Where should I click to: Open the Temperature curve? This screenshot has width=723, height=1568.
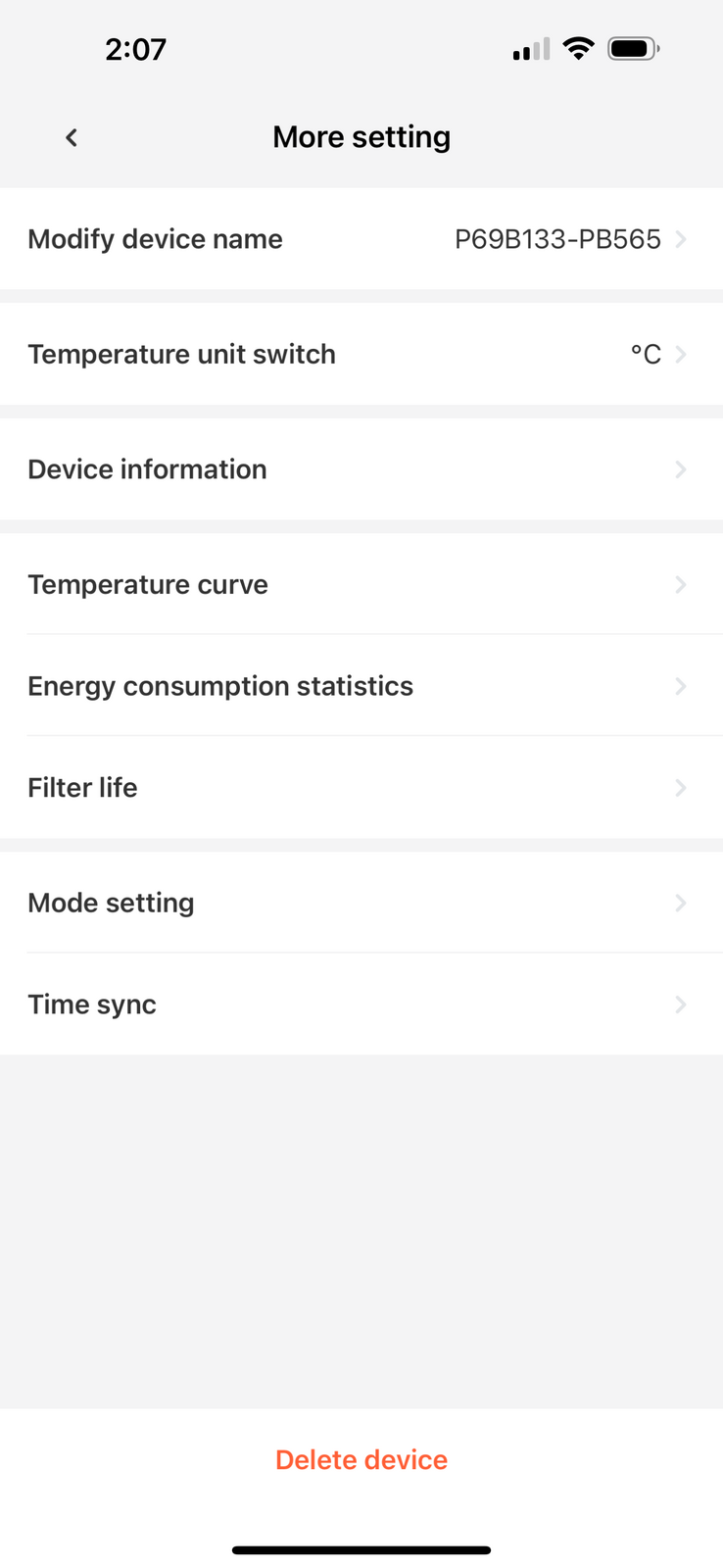[x=361, y=584]
